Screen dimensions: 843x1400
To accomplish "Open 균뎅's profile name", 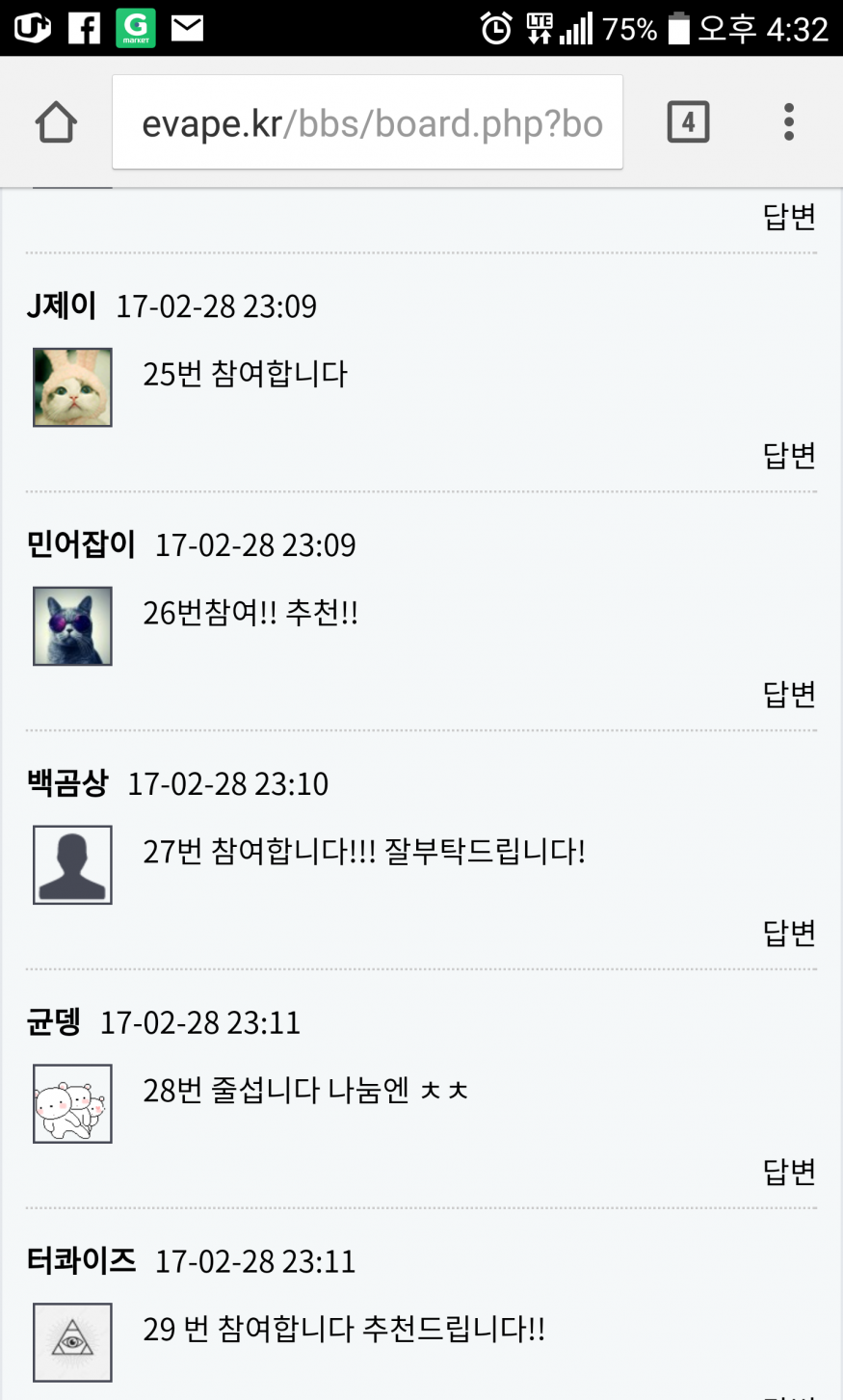I will pyautogui.click(x=54, y=1022).
